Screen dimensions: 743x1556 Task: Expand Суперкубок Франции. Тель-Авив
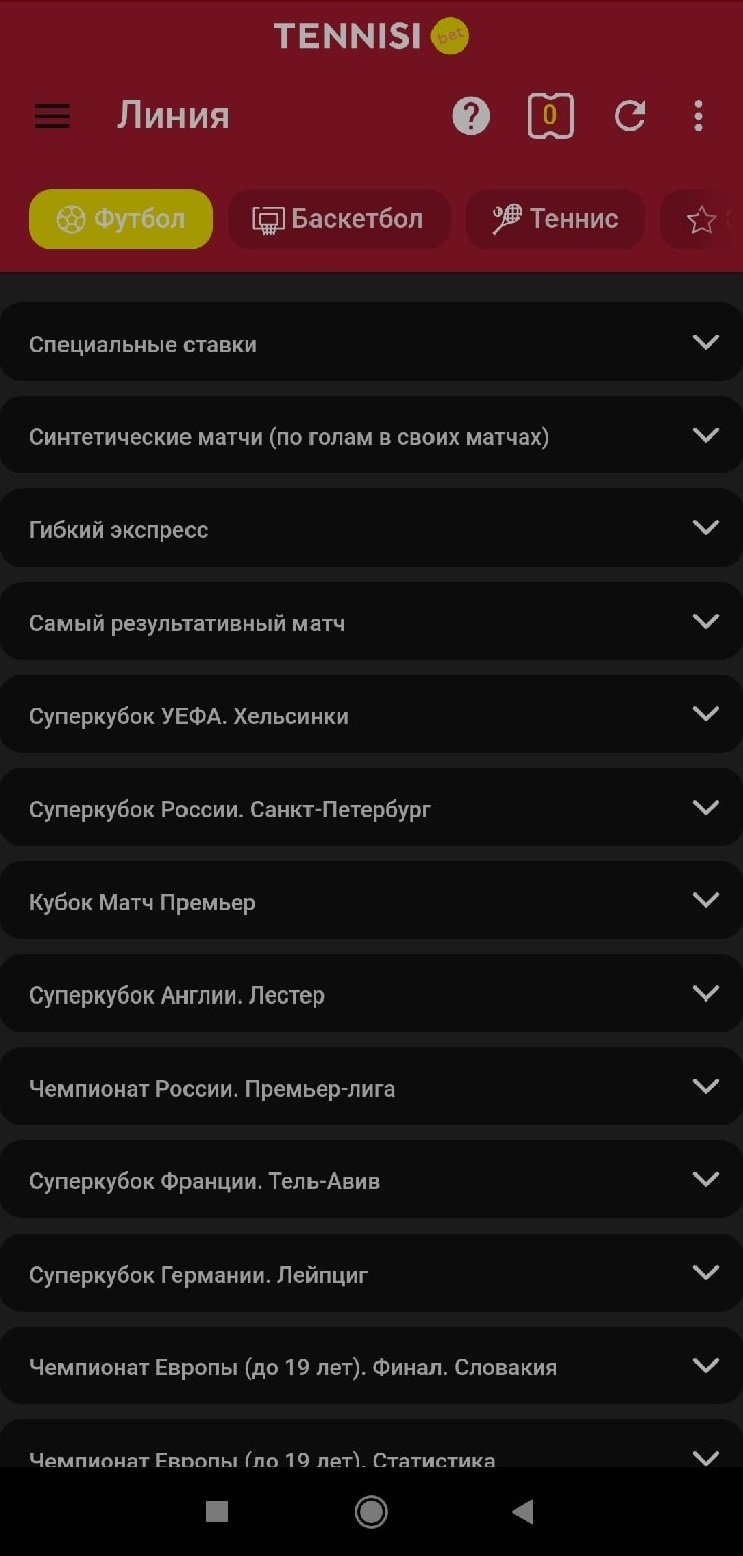371,1179
